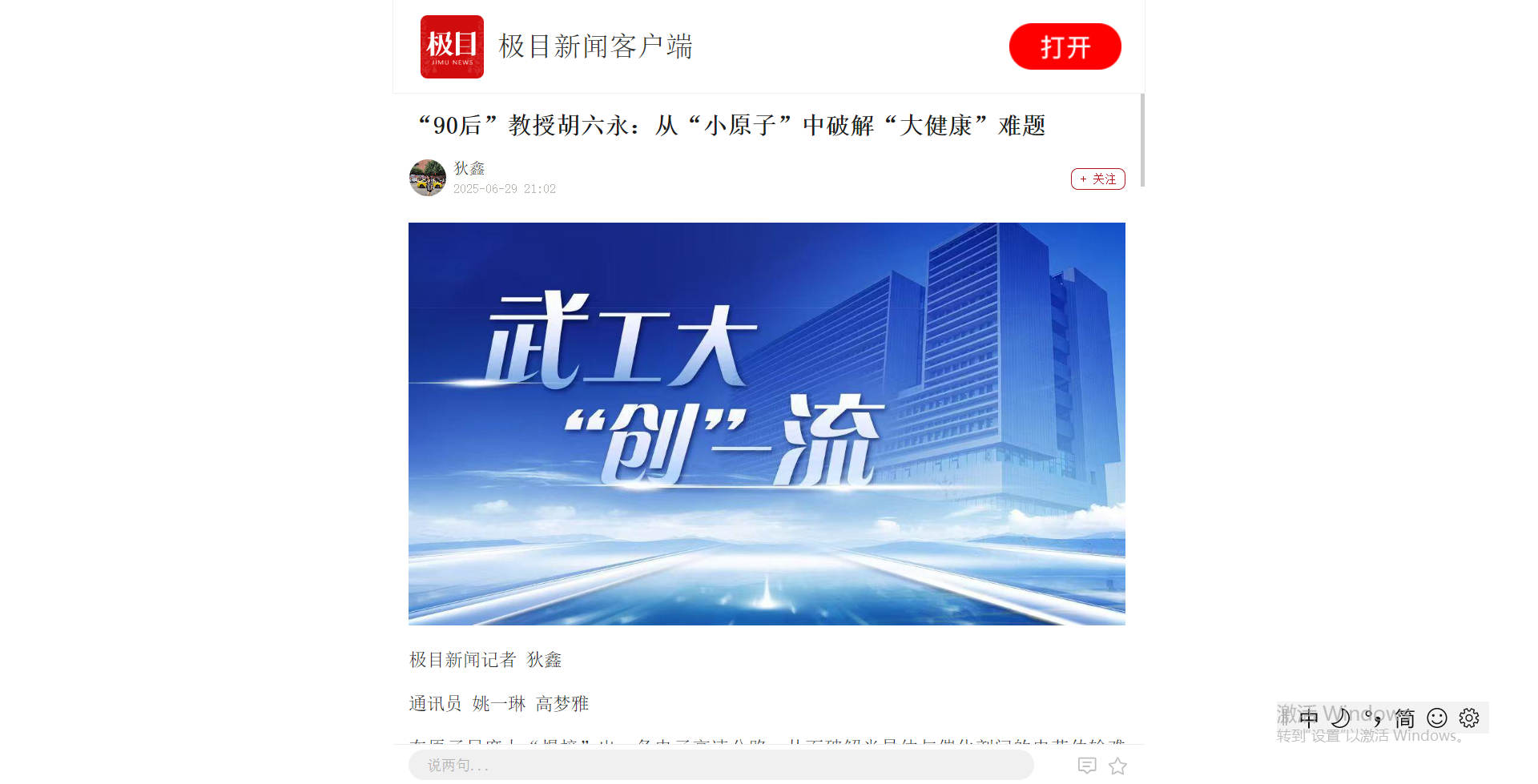Screen dimensions: 1538x784
Task: View the 武工大“创”一流 banner image
Action: click(x=767, y=424)
